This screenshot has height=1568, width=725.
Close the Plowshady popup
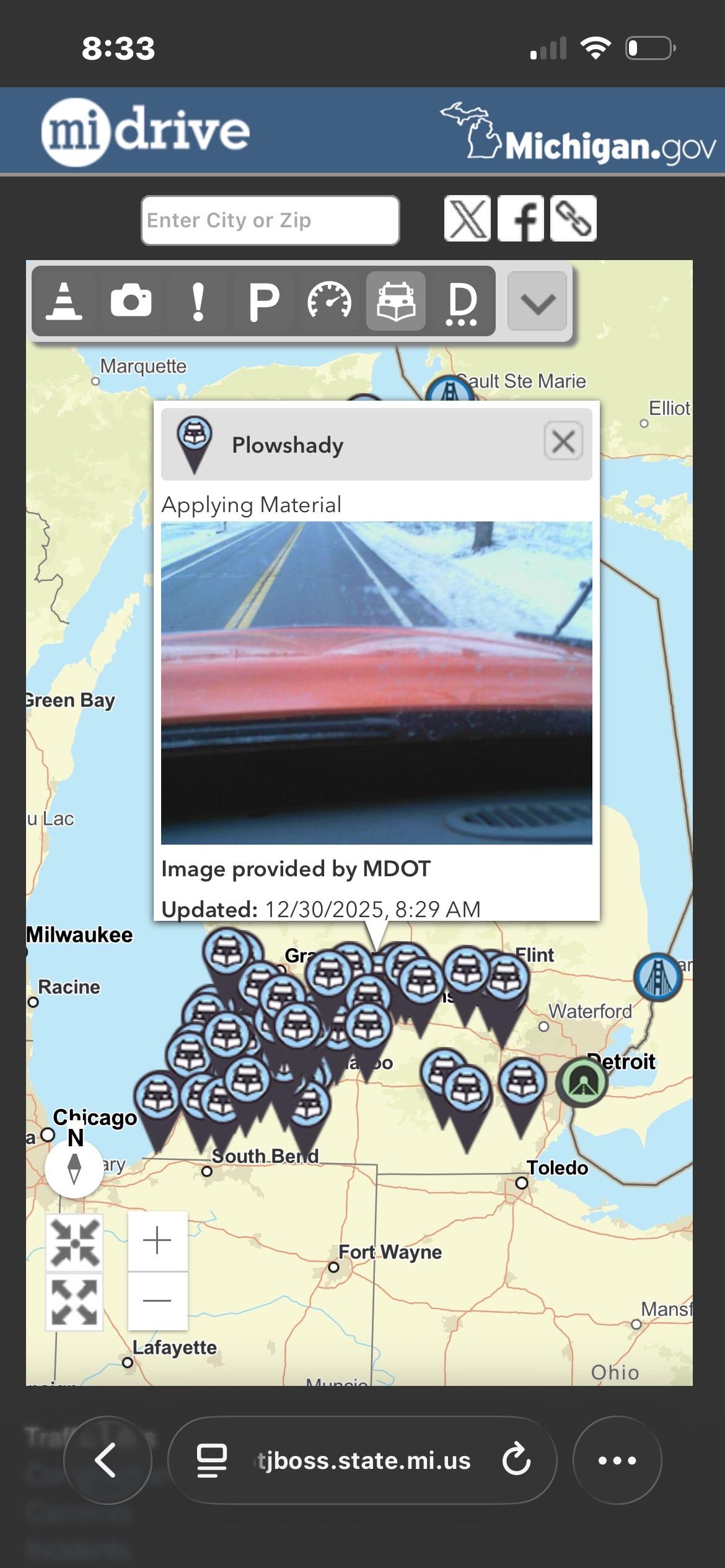(563, 442)
